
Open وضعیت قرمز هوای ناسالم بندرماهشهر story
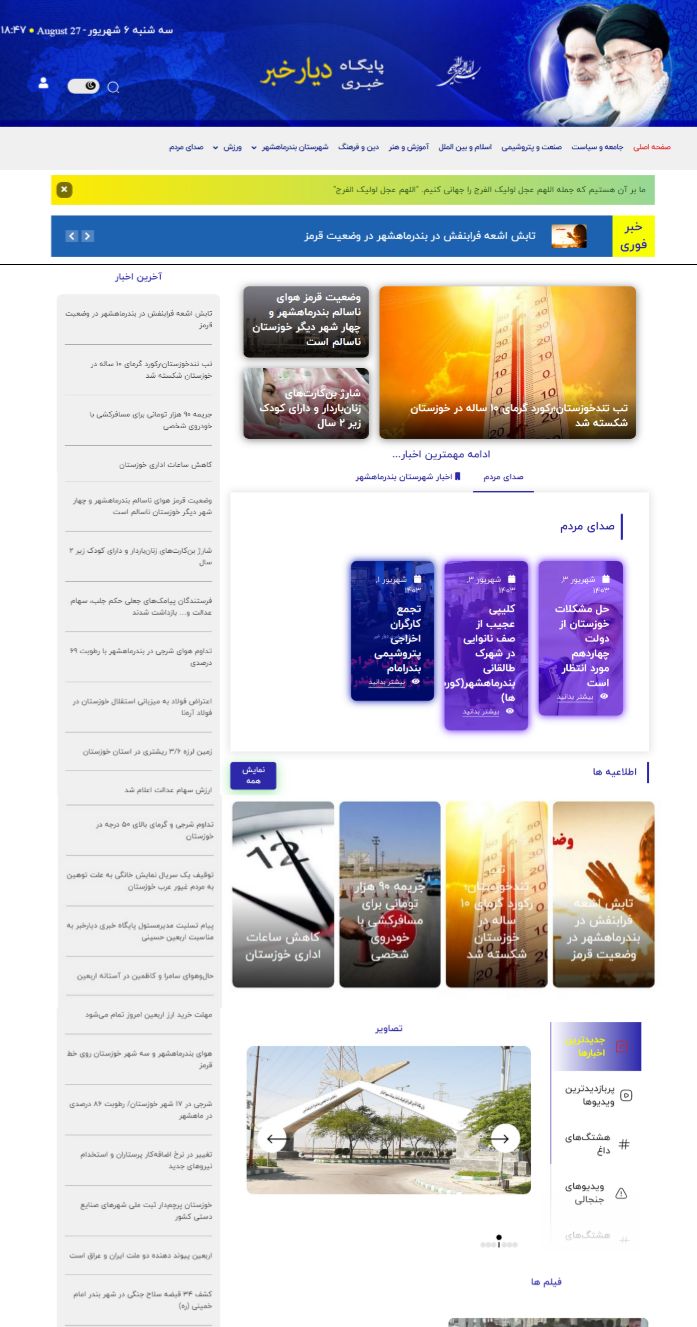click(306, 321)
